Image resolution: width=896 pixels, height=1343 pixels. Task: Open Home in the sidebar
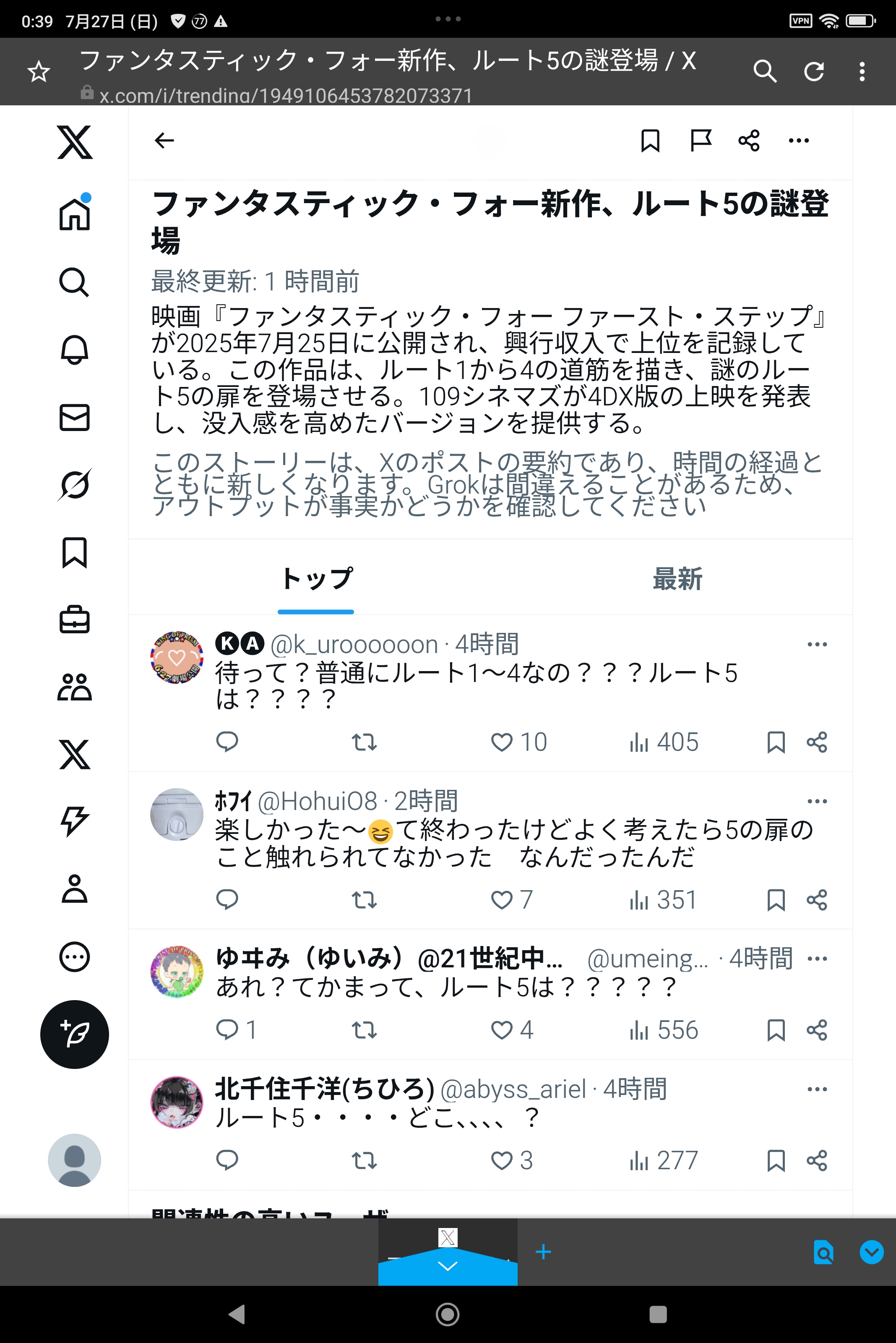click(74, 214)
